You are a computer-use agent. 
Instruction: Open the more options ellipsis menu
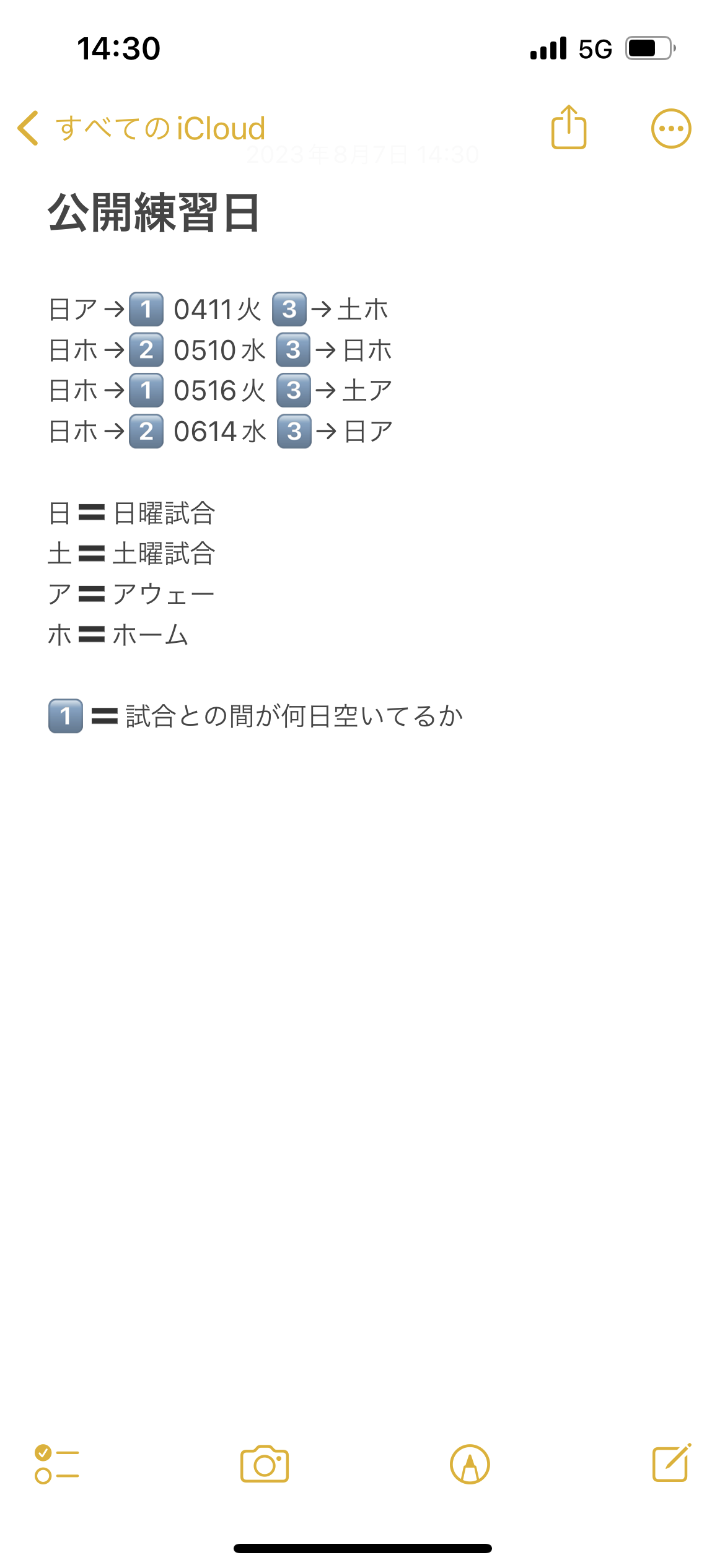671,129
